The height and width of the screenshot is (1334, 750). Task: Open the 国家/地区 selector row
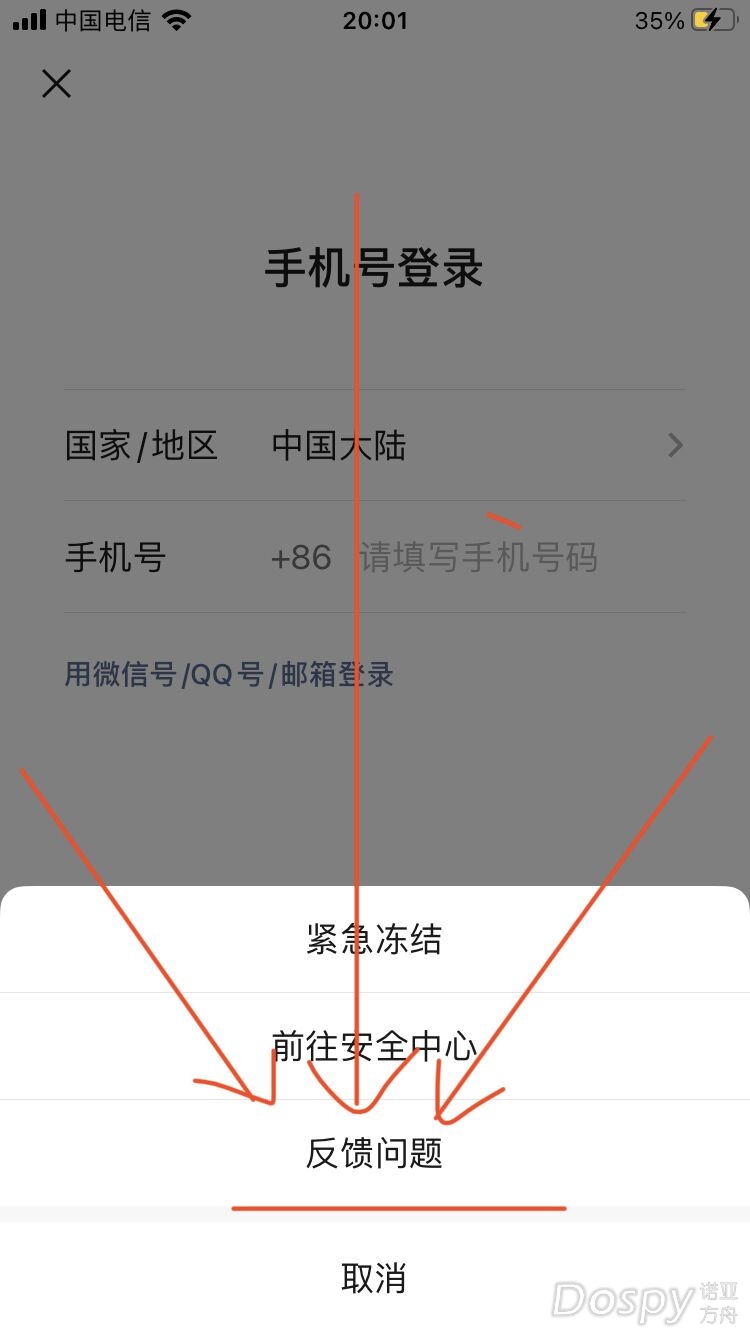[x=374, y=445]
